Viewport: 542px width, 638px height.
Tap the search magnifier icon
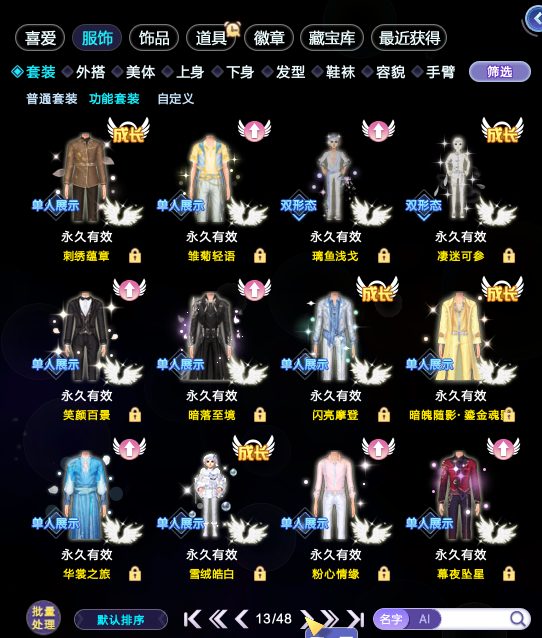coord(518,619)
